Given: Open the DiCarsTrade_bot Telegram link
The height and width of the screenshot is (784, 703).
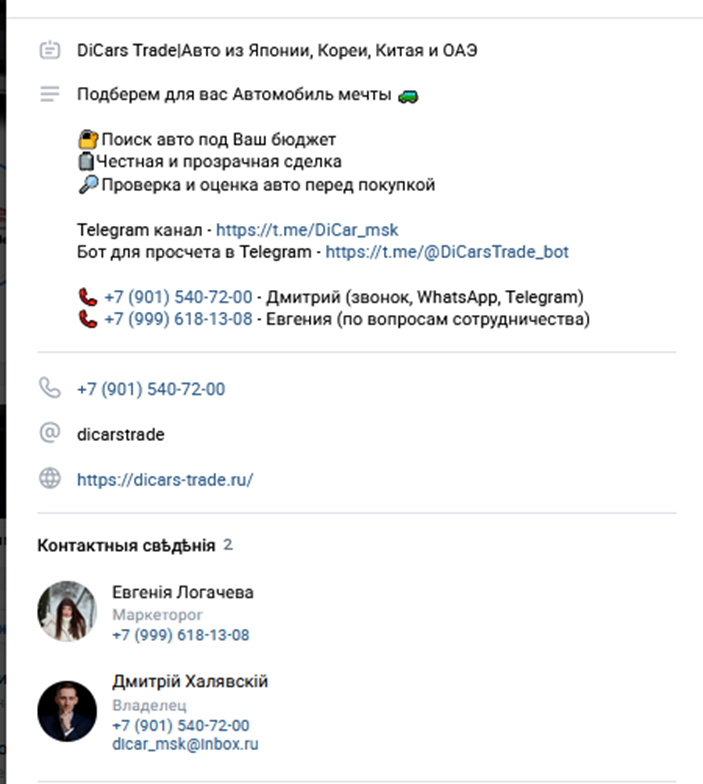Looking at the screenshot, I should tap(447, 252).
